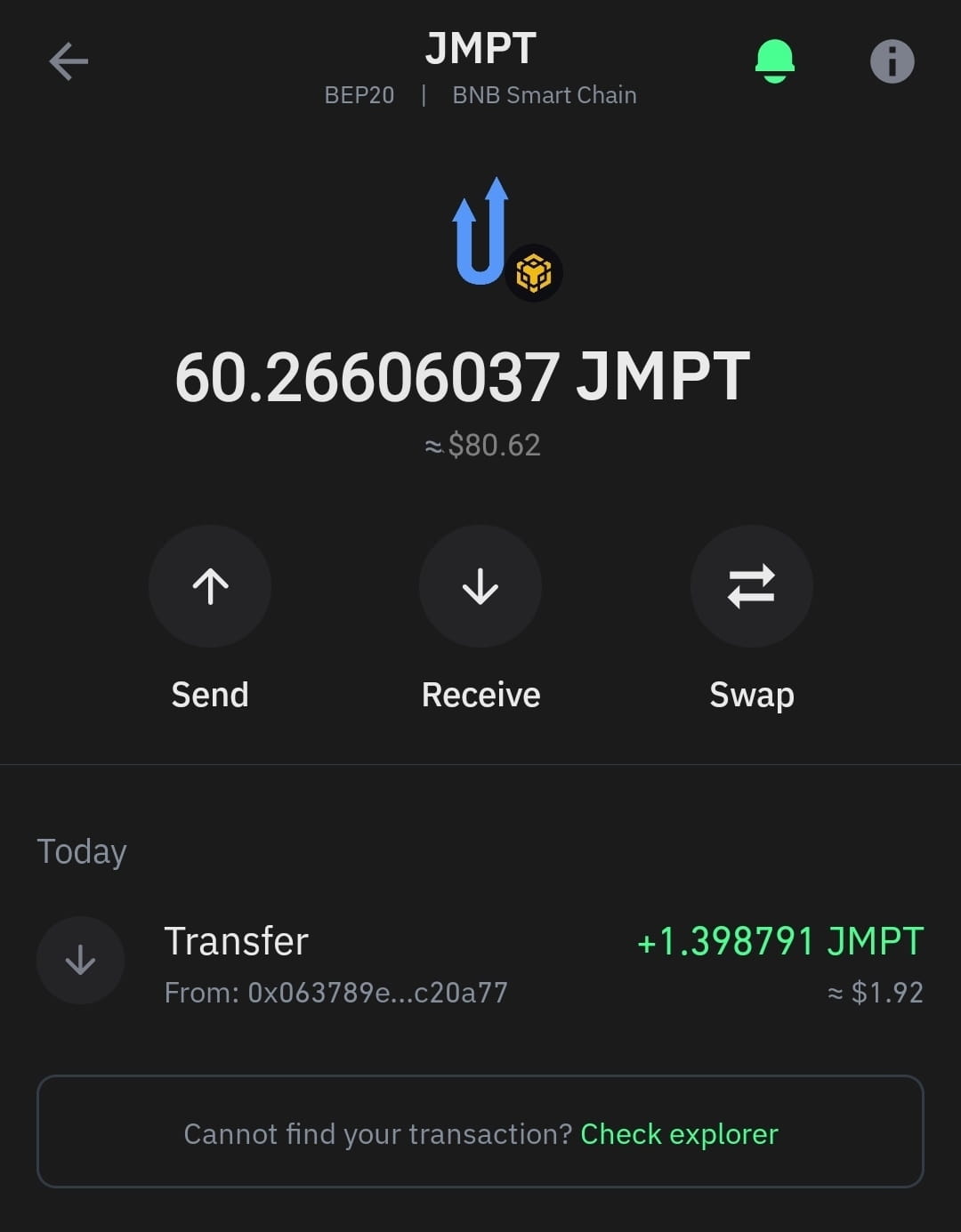Select the 60.26606037 JMPT balance text
The image size is (961, 1232).
pos(463,376)
